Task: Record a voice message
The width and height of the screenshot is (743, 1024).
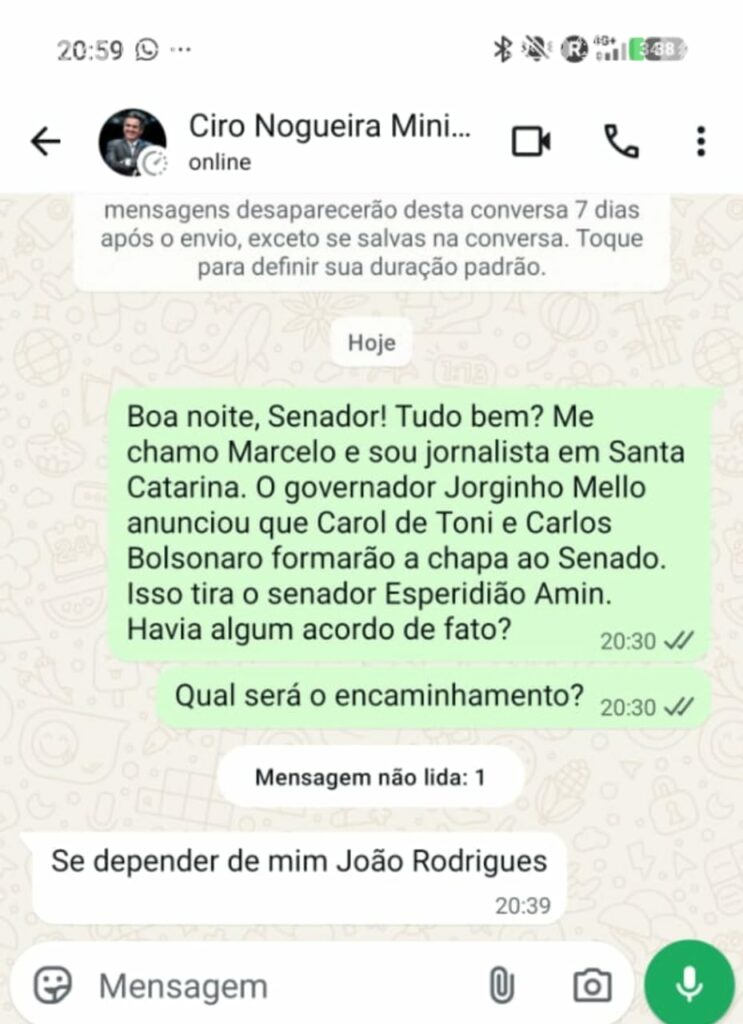Action: pyautogui.click(x=689, y=985)
